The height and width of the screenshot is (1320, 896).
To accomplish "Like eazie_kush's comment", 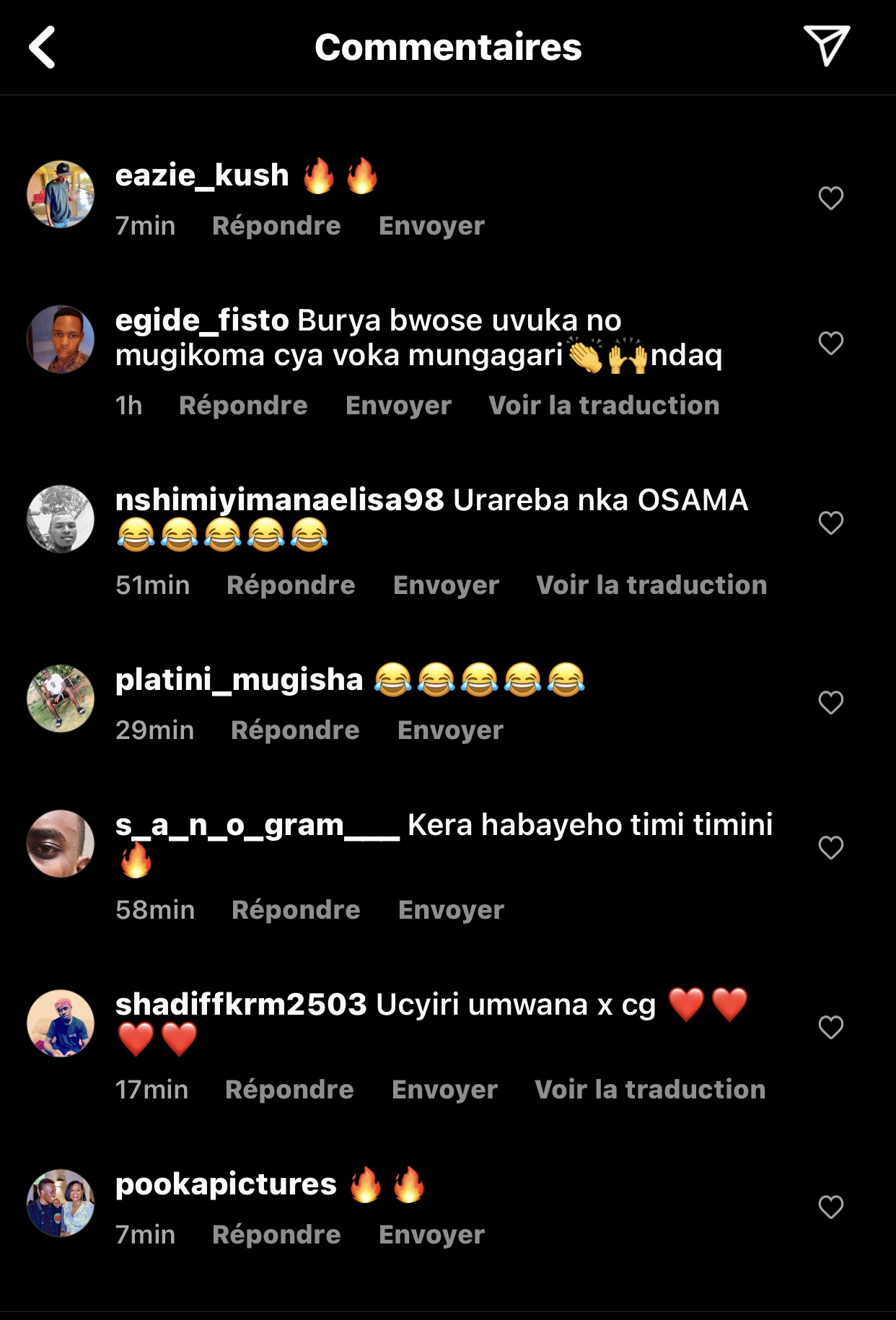I will click(x=830, y=198).
